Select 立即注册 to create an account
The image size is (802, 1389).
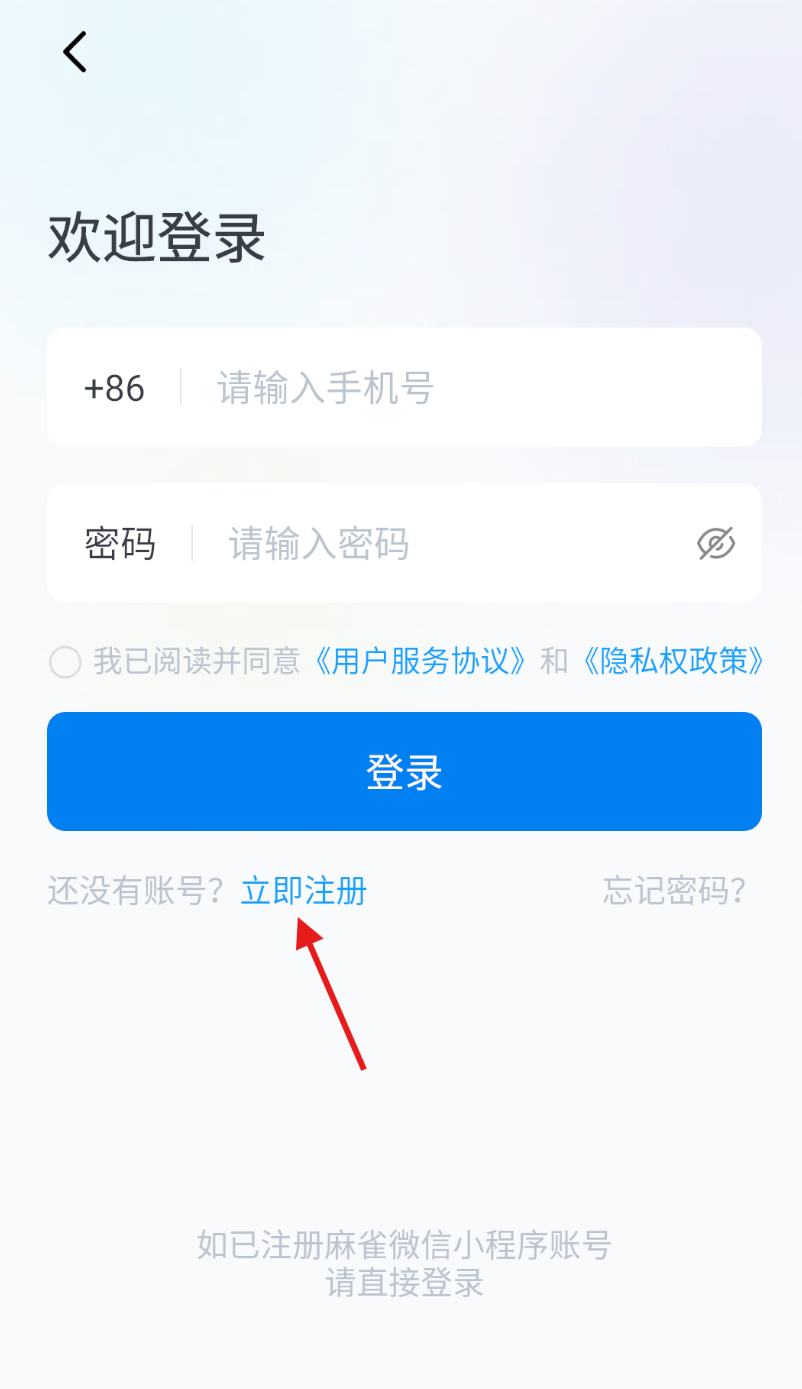pos(304,890)
